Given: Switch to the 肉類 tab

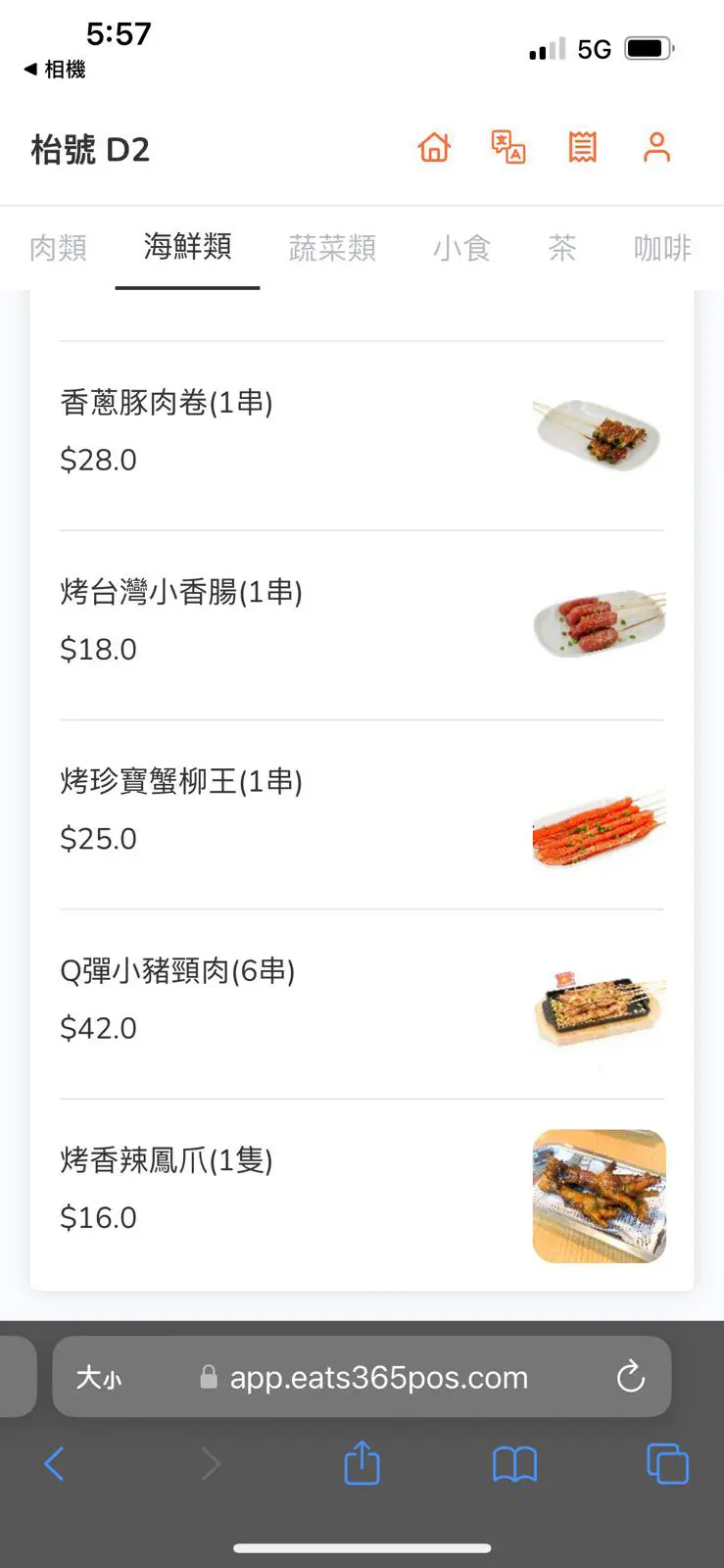Looking at the screenshot, I should pyautogui.click(x=58, y=248).
